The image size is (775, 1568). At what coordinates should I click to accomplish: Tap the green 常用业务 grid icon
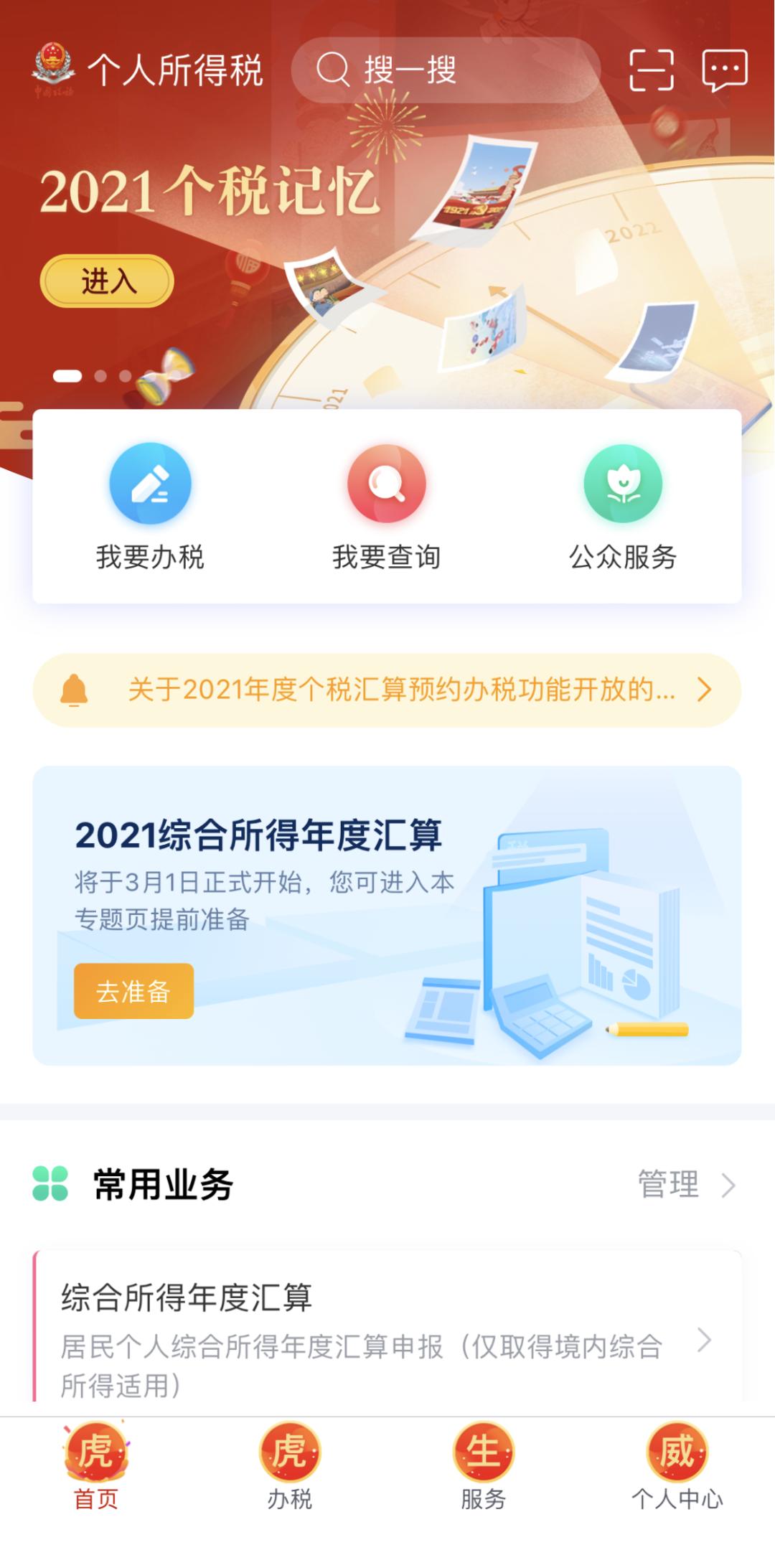tap(49, 1186)
